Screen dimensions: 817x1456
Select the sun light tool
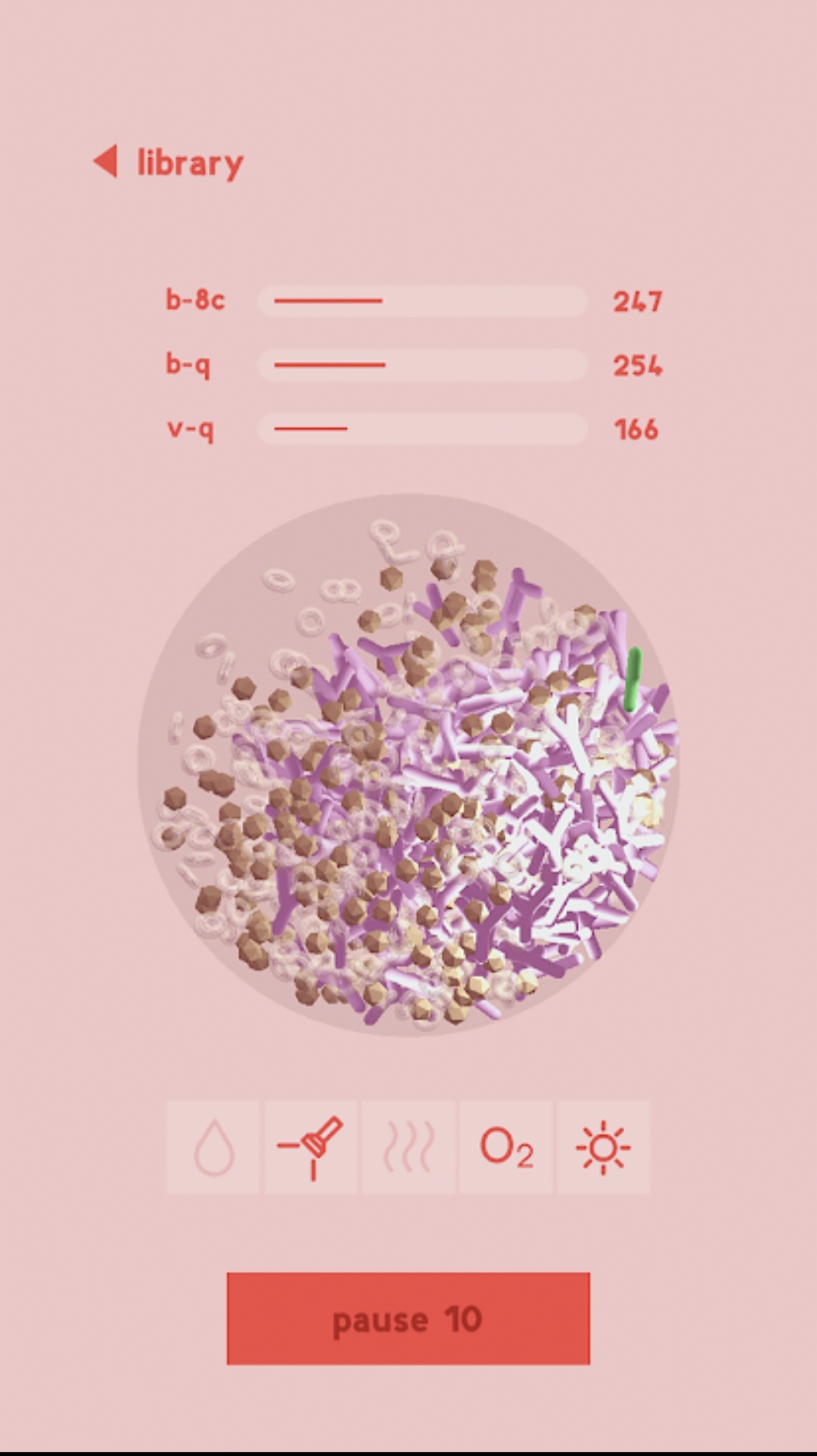604,1147
